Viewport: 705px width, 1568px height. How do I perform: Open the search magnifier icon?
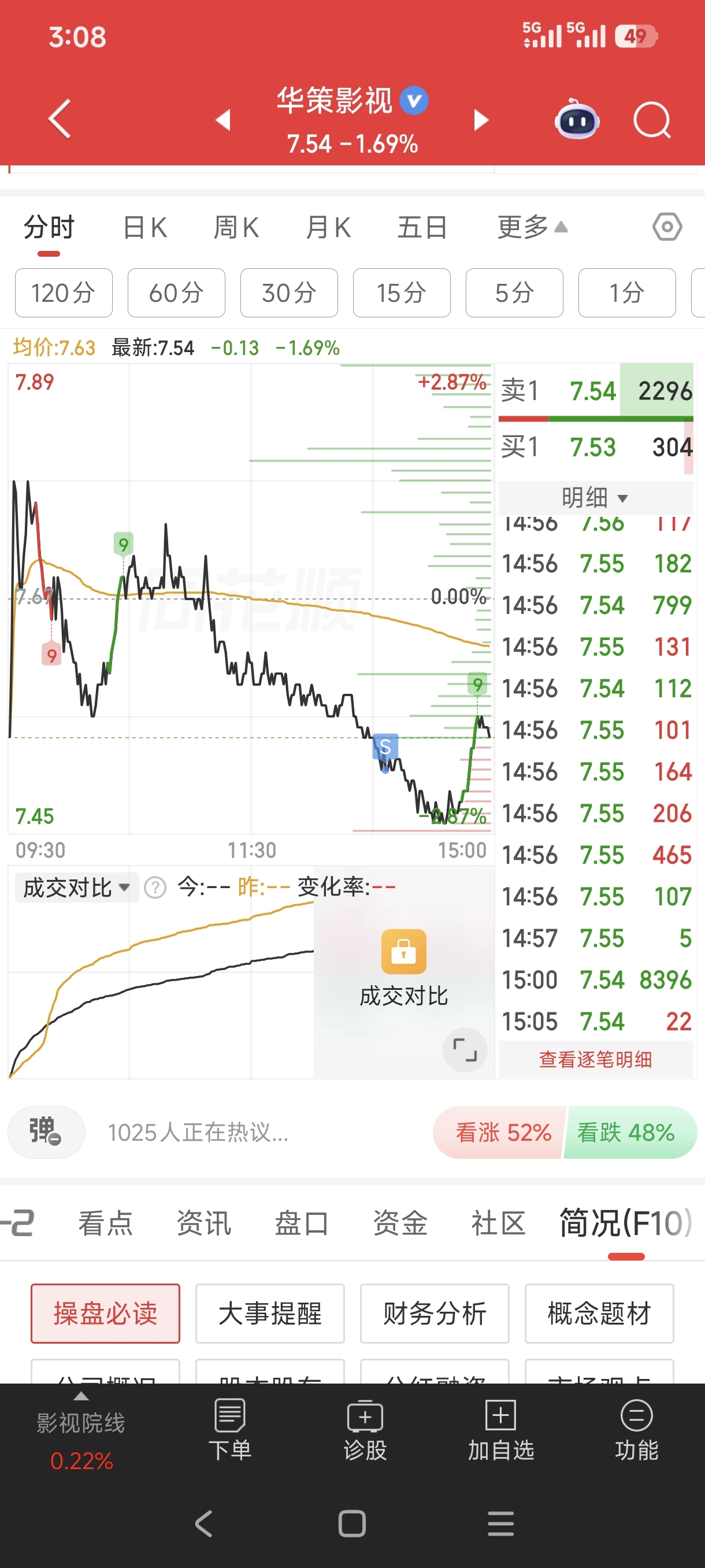(651, 120)
